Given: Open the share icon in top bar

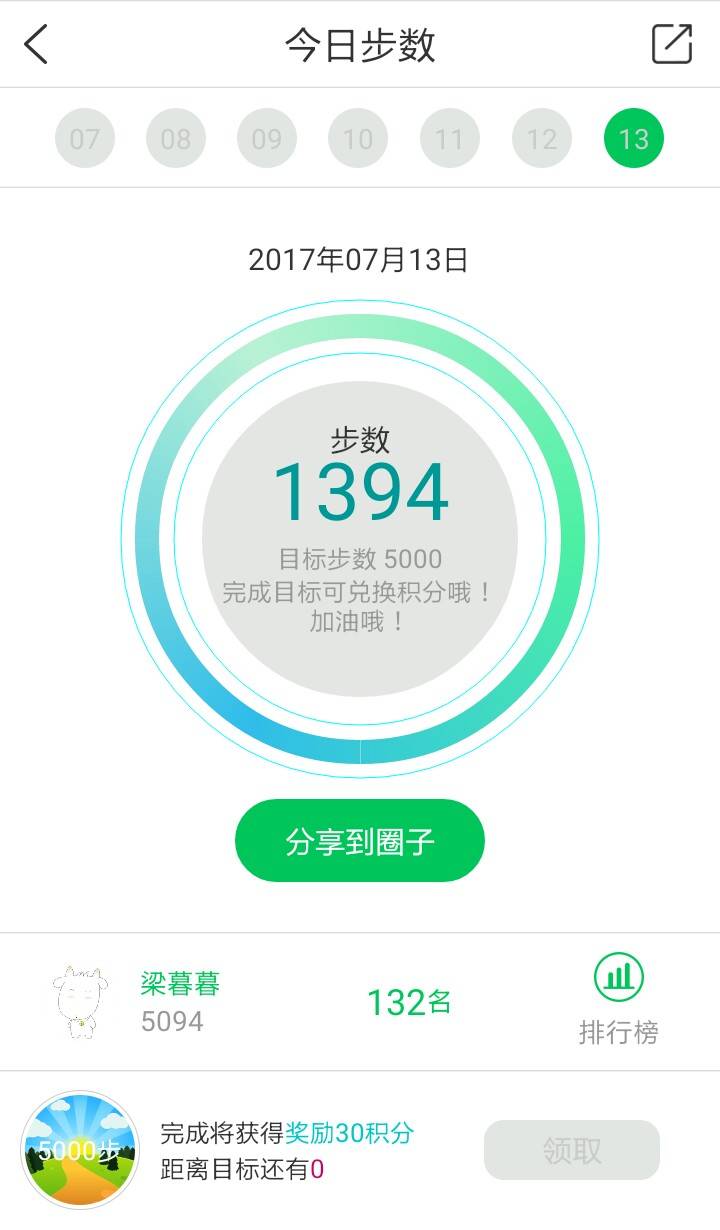Looking at the screenshot, I should tap(672, 45).
